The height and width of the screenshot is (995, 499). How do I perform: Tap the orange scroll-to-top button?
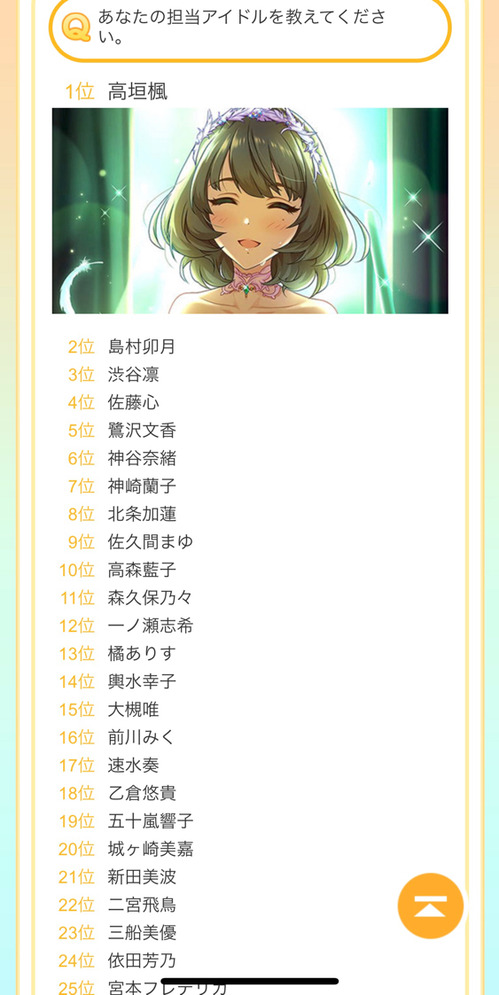[x=430, y=906]
